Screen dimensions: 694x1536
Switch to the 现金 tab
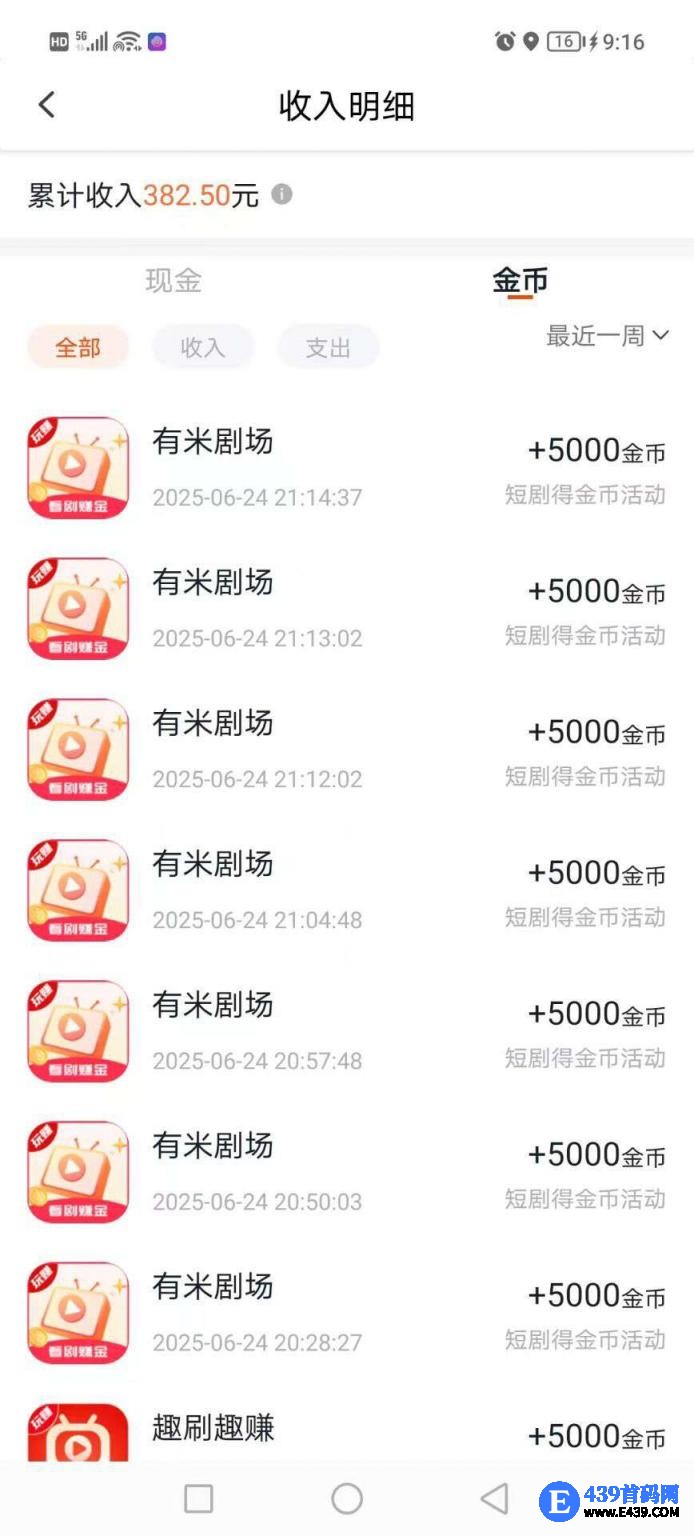coord(174,281)
